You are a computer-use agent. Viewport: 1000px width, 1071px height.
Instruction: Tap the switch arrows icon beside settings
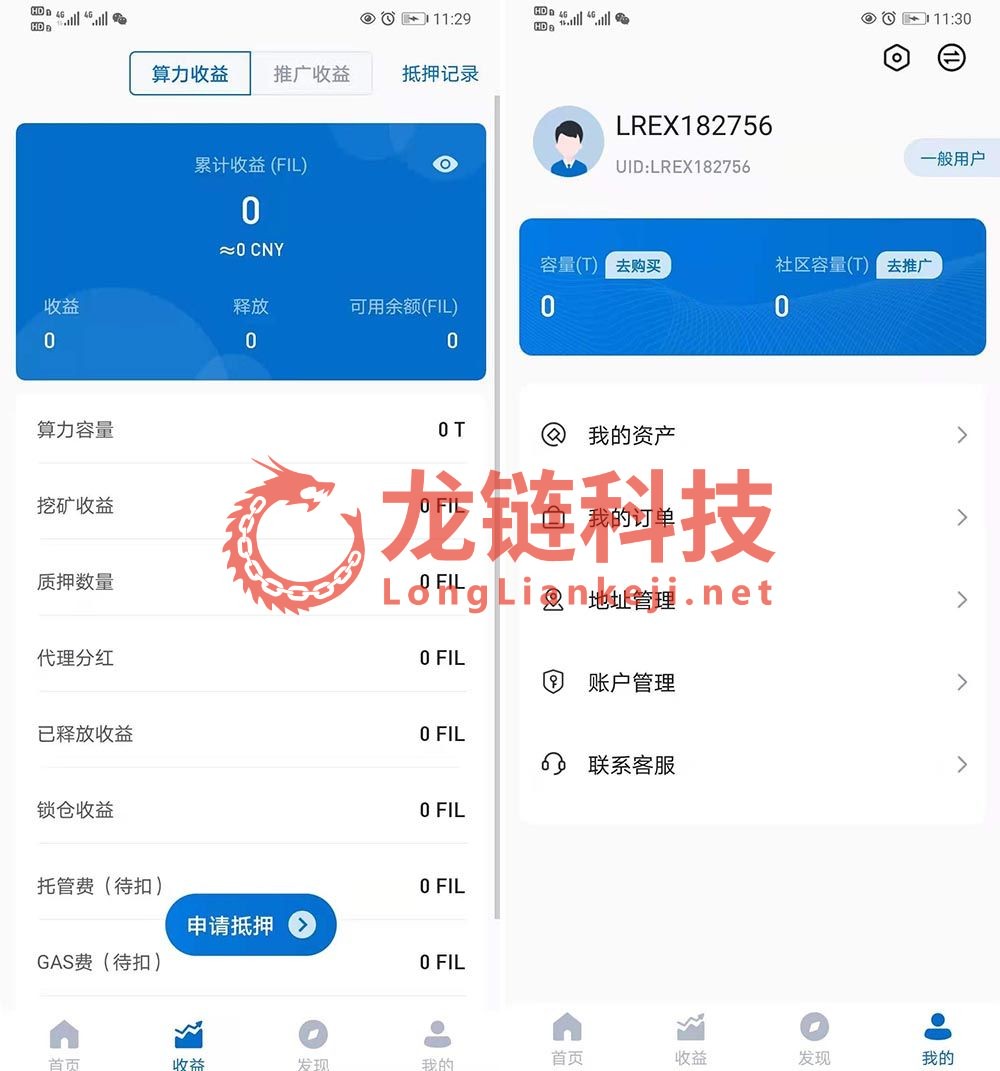pyautogui.click(x=951, y=58)
